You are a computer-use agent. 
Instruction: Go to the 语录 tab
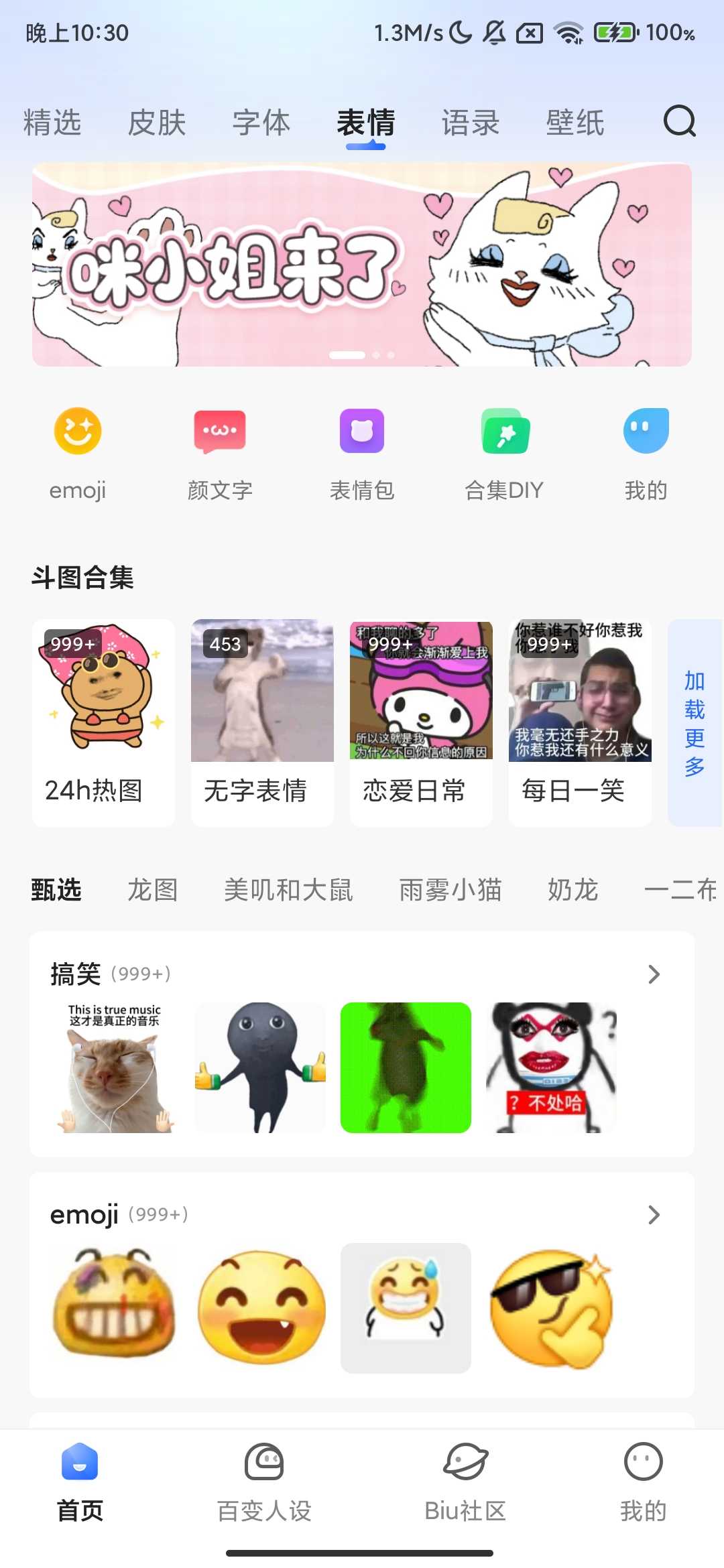[x=471, y=123]
